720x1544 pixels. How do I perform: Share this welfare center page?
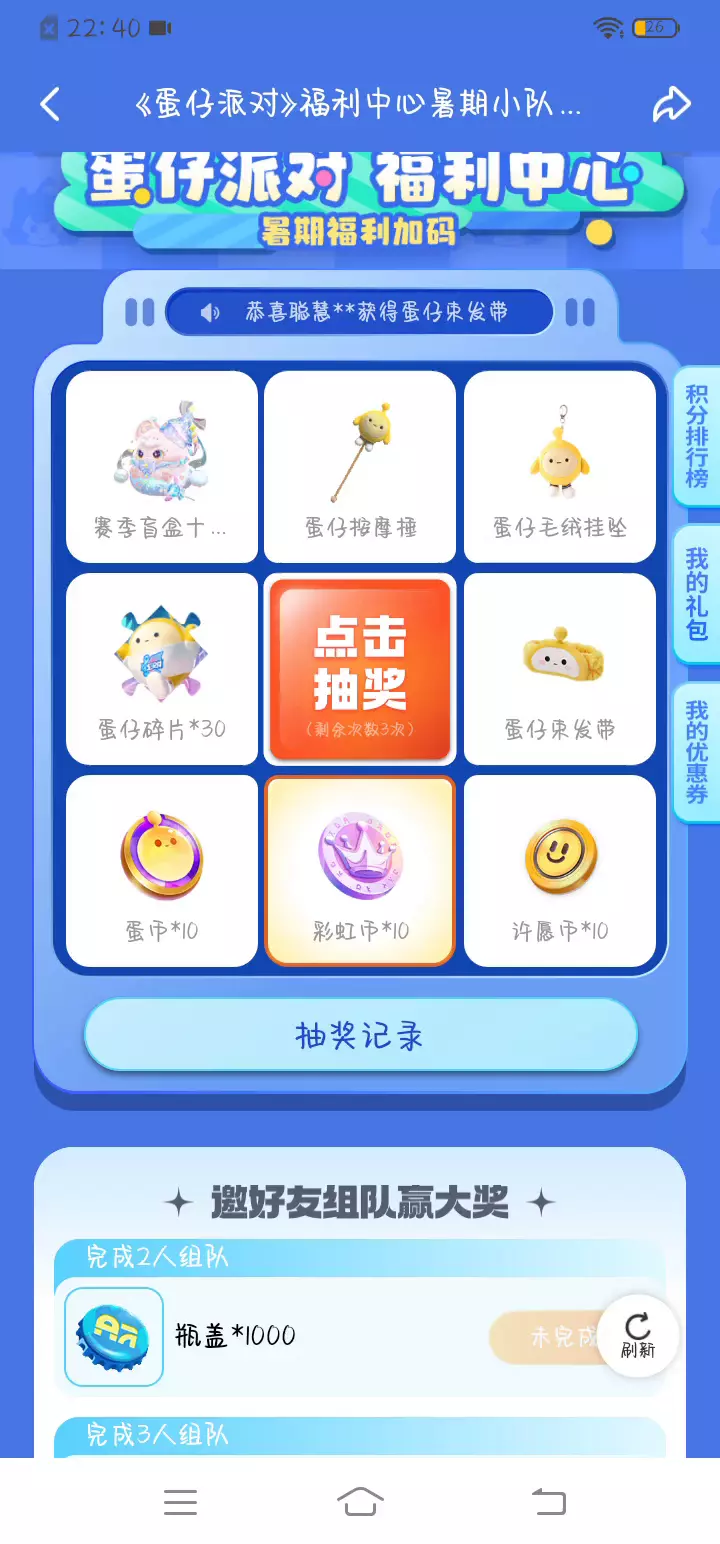coord(672,104)
